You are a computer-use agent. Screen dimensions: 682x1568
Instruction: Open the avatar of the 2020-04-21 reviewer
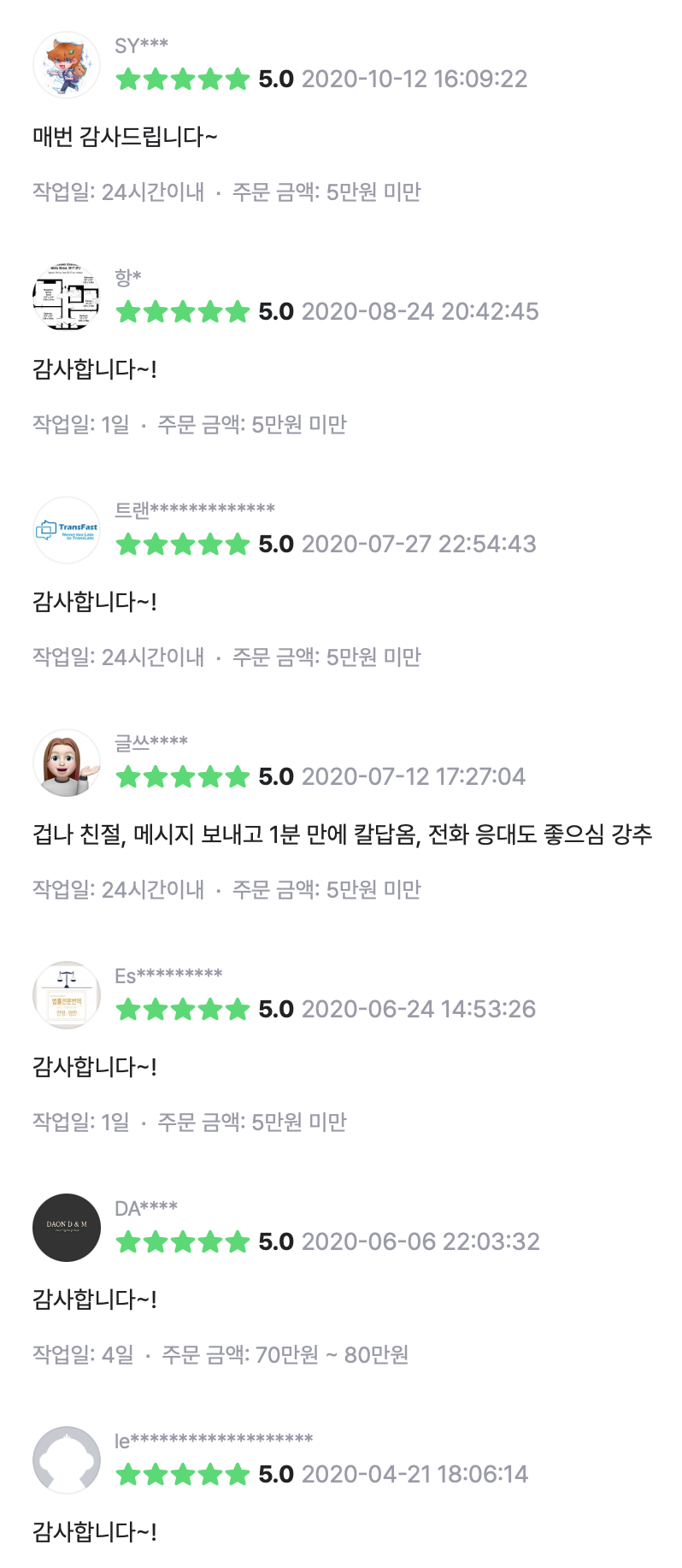[67, 1460]
